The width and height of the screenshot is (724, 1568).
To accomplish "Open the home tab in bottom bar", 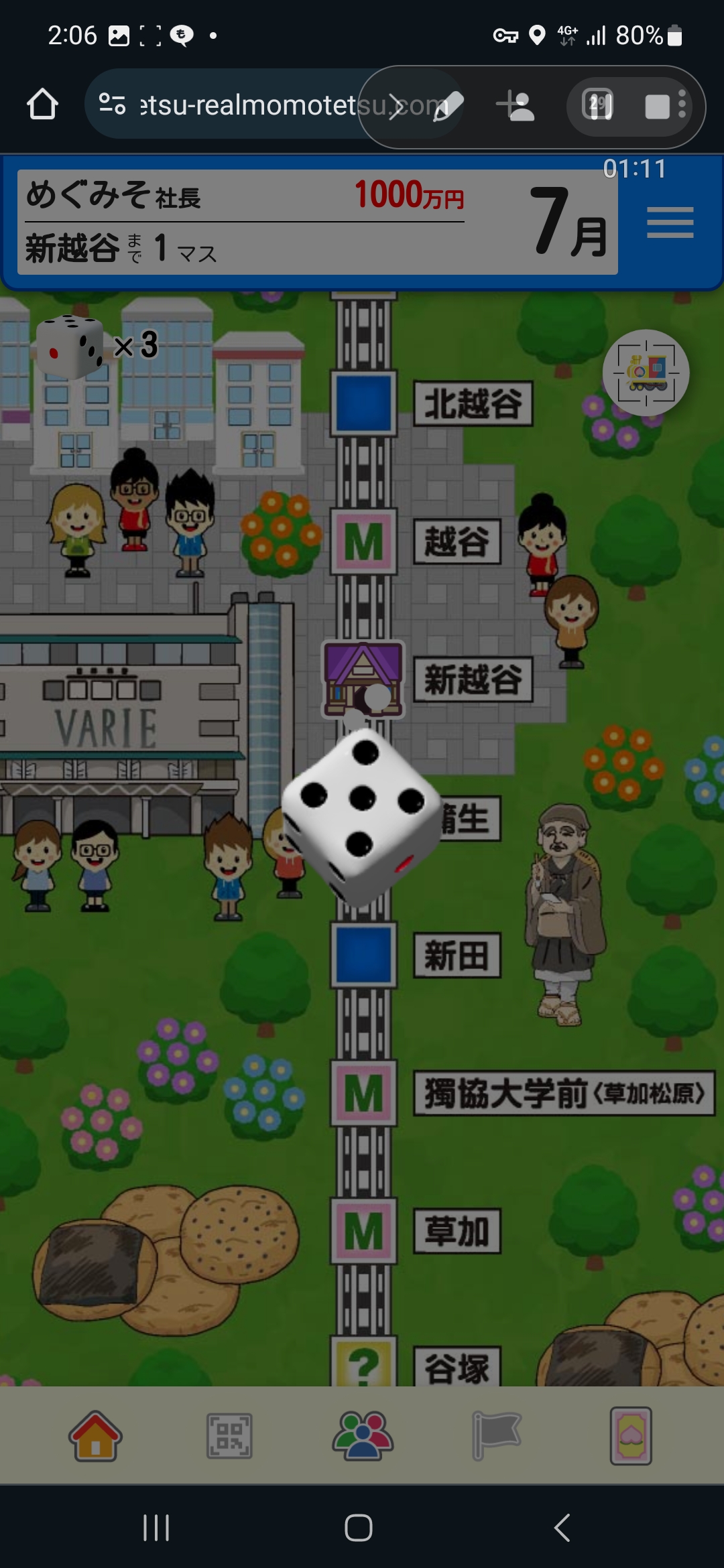I will tap(95, 1436).
